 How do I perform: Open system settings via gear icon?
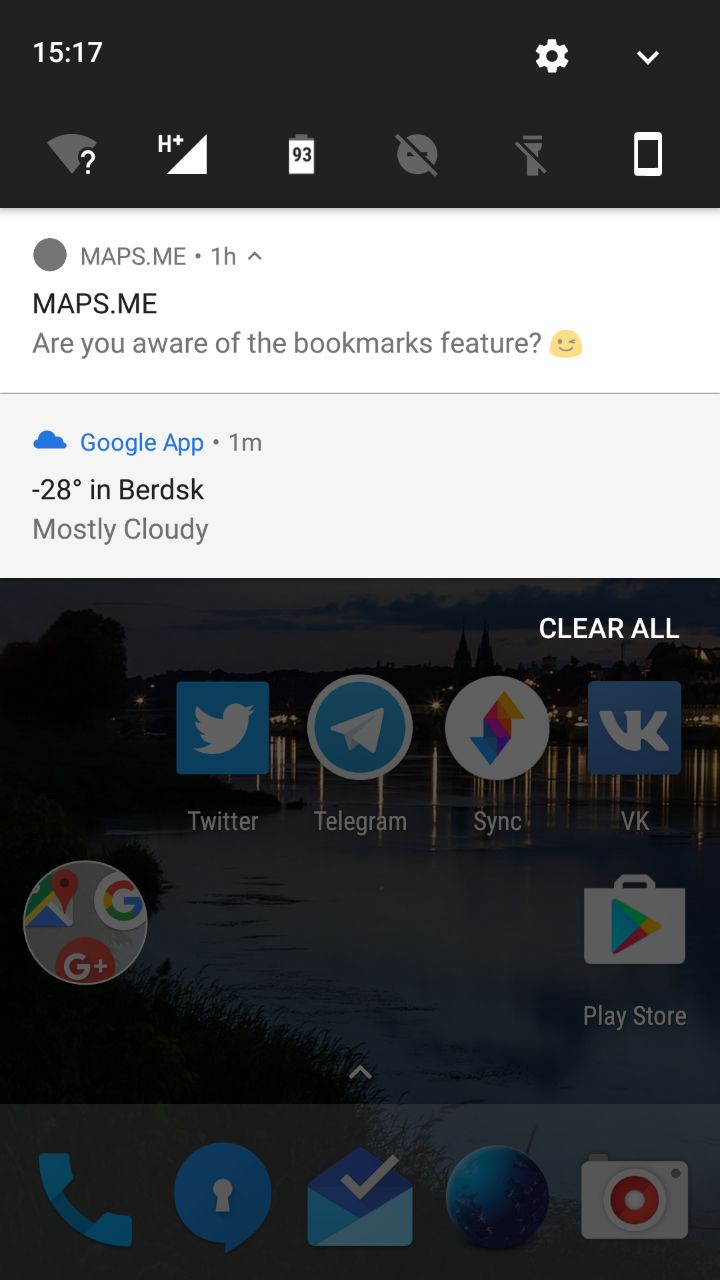(552, 56)
